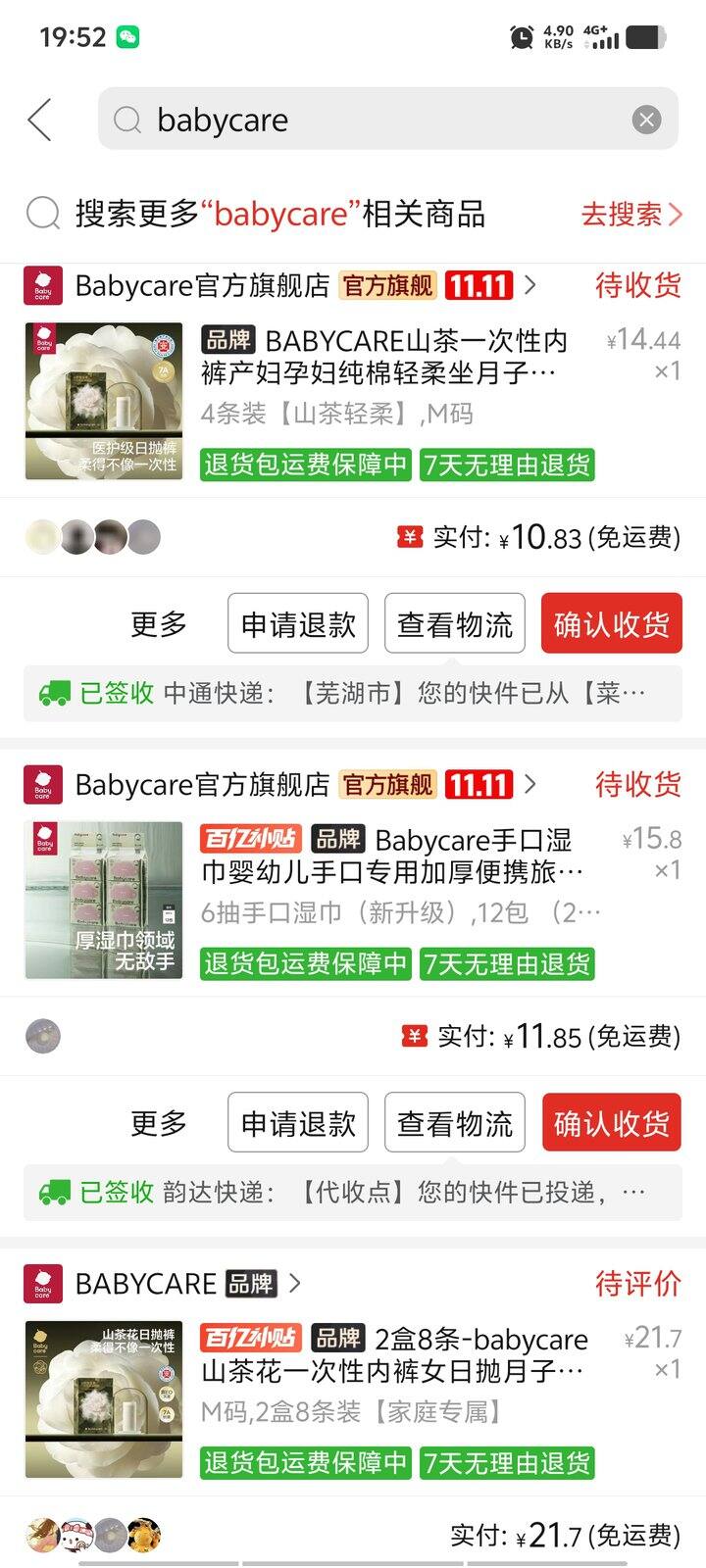The width and height of the screenshot is (706, 1568).
Task: Click the 确认收货 button on the first order
Action: [x=612, y=622]
